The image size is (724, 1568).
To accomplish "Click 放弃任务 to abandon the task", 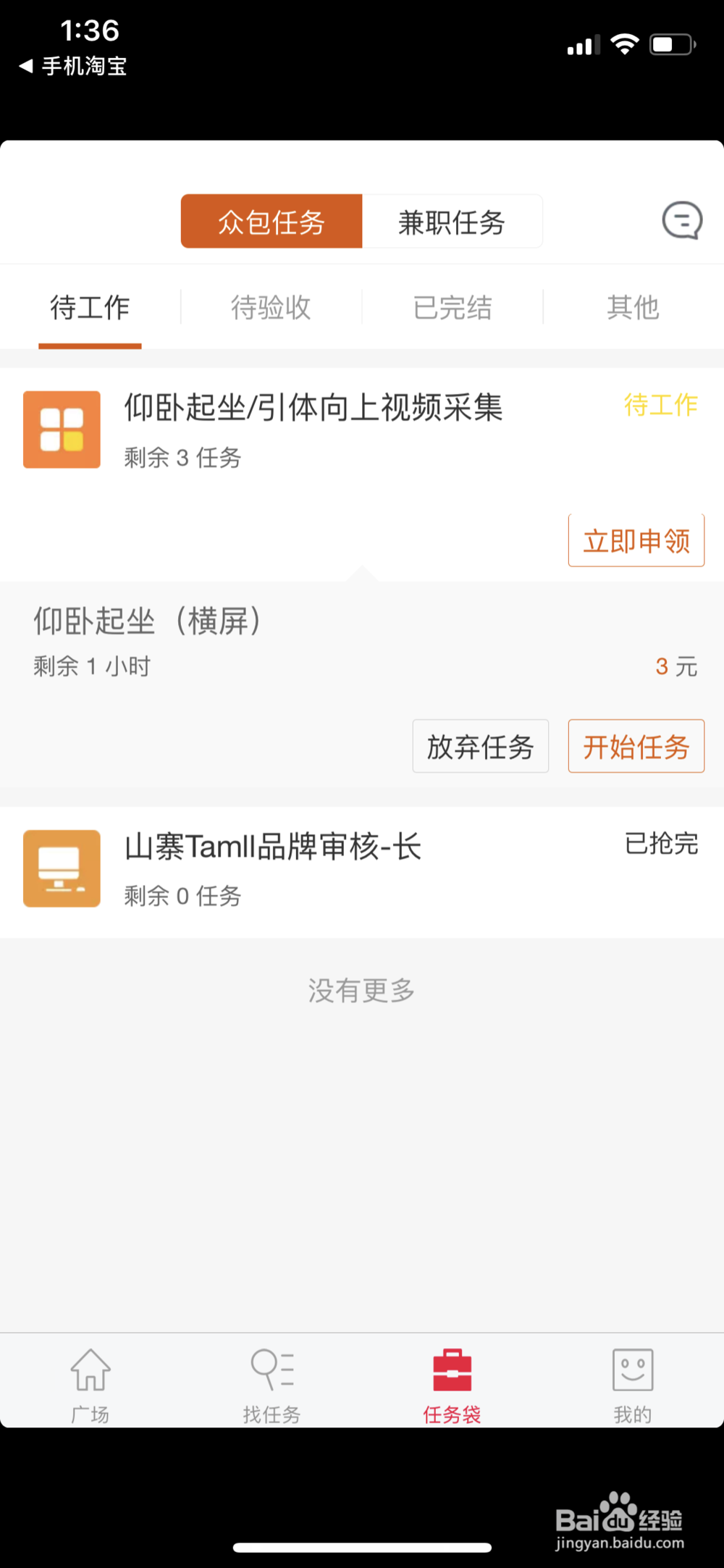I will 480,747.
